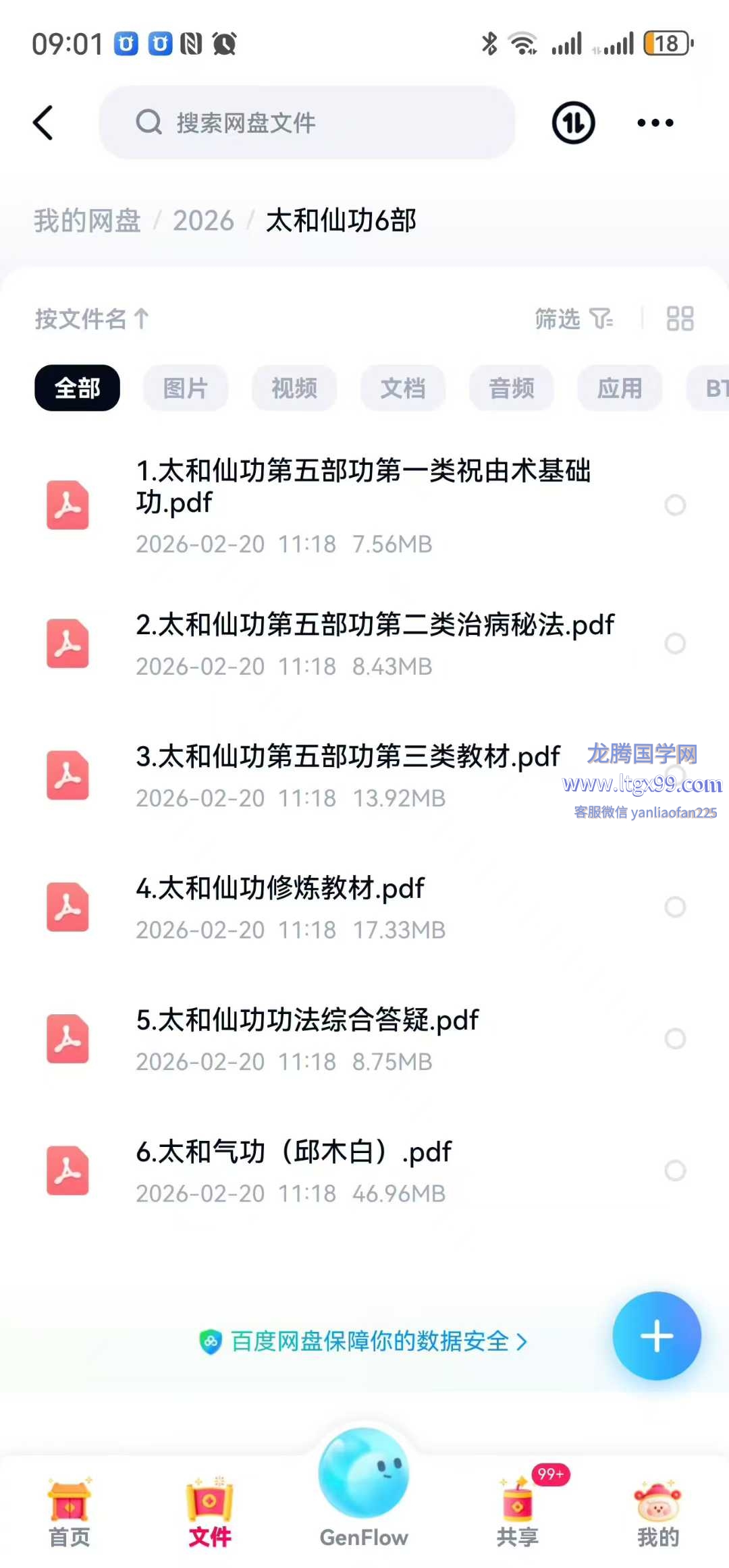Screen dimensions: 729x1568
Task: Go to 我的网盘 in the breadcrumb
Action: pos(87,221)
